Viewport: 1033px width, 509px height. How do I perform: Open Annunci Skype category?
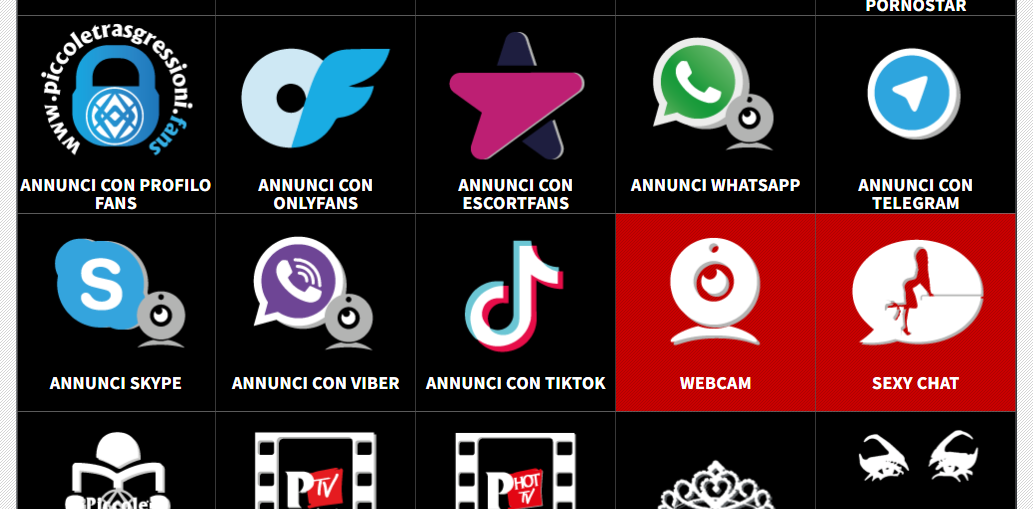(x=116, y=312)
